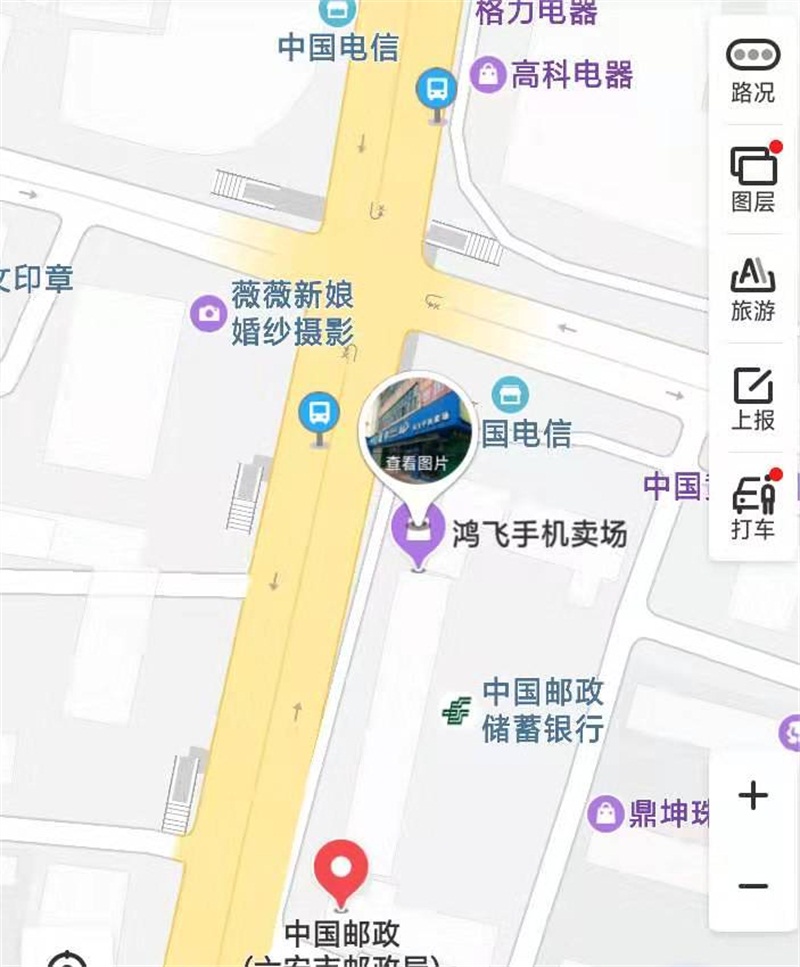
Task: Zoom in with the plus button
Action: [x=752, y=796]
